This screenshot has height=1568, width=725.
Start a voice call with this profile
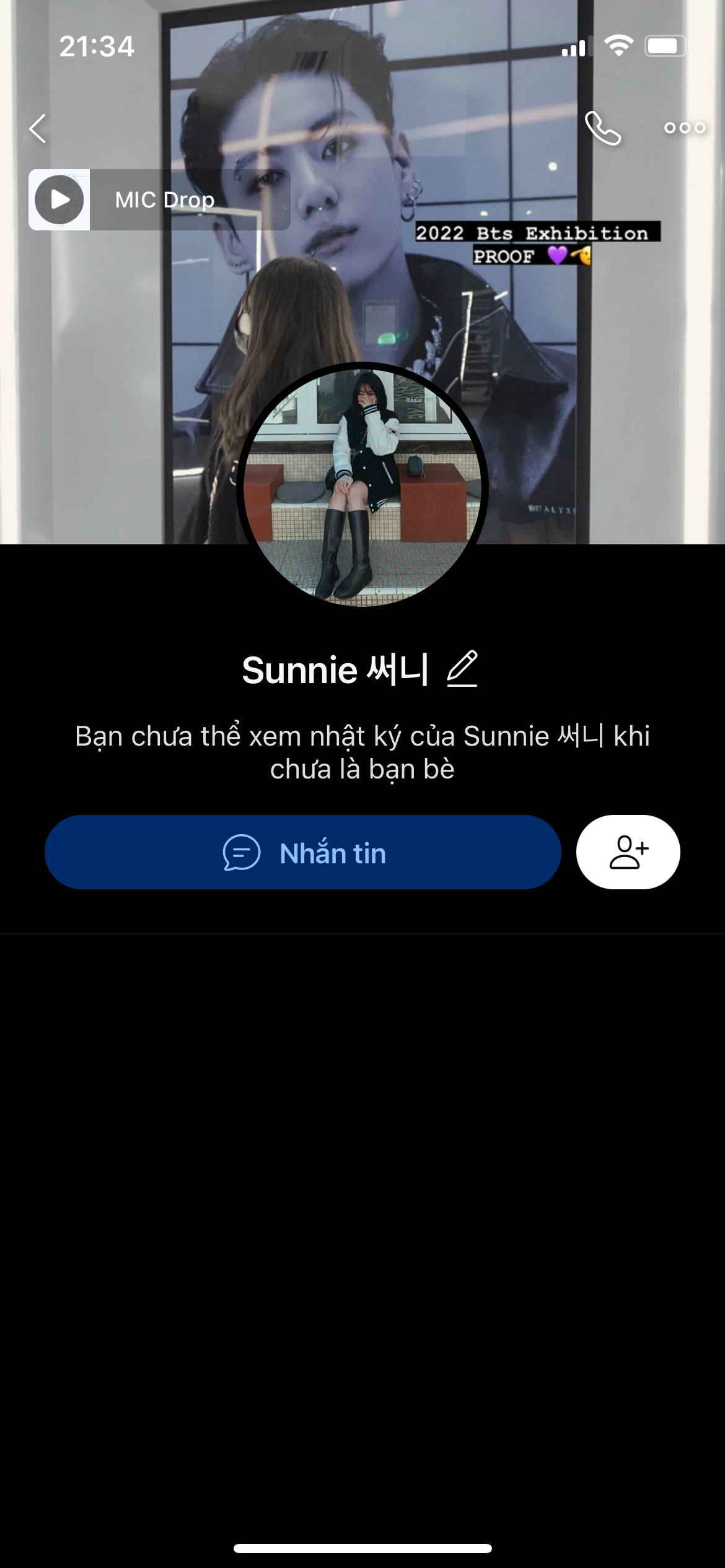pyautogui.click(x=602, y=128)
